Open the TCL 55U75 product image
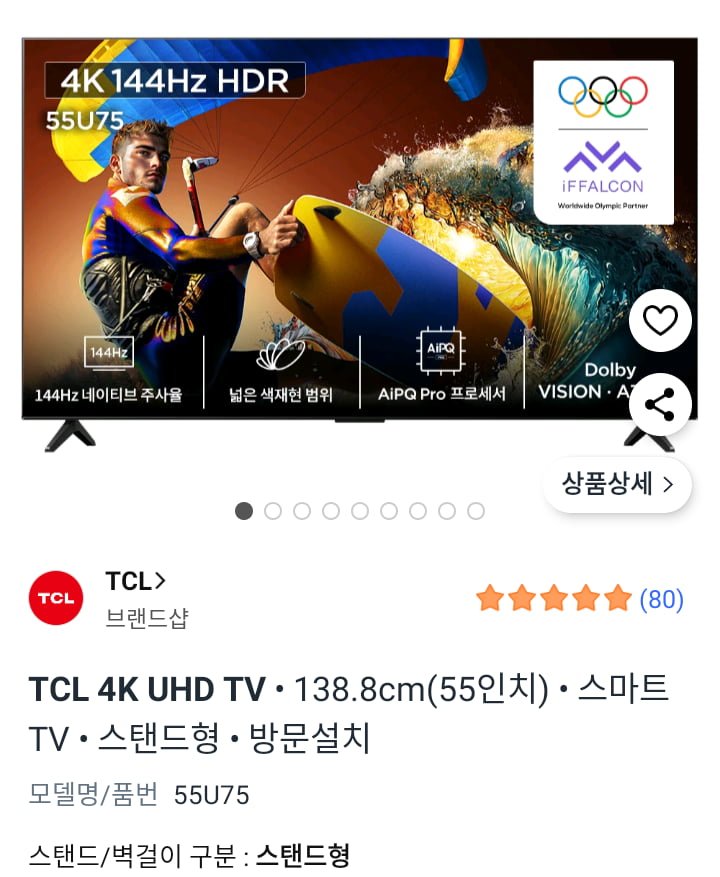Screen dimensions: 720x877 (x=330, y=240)
